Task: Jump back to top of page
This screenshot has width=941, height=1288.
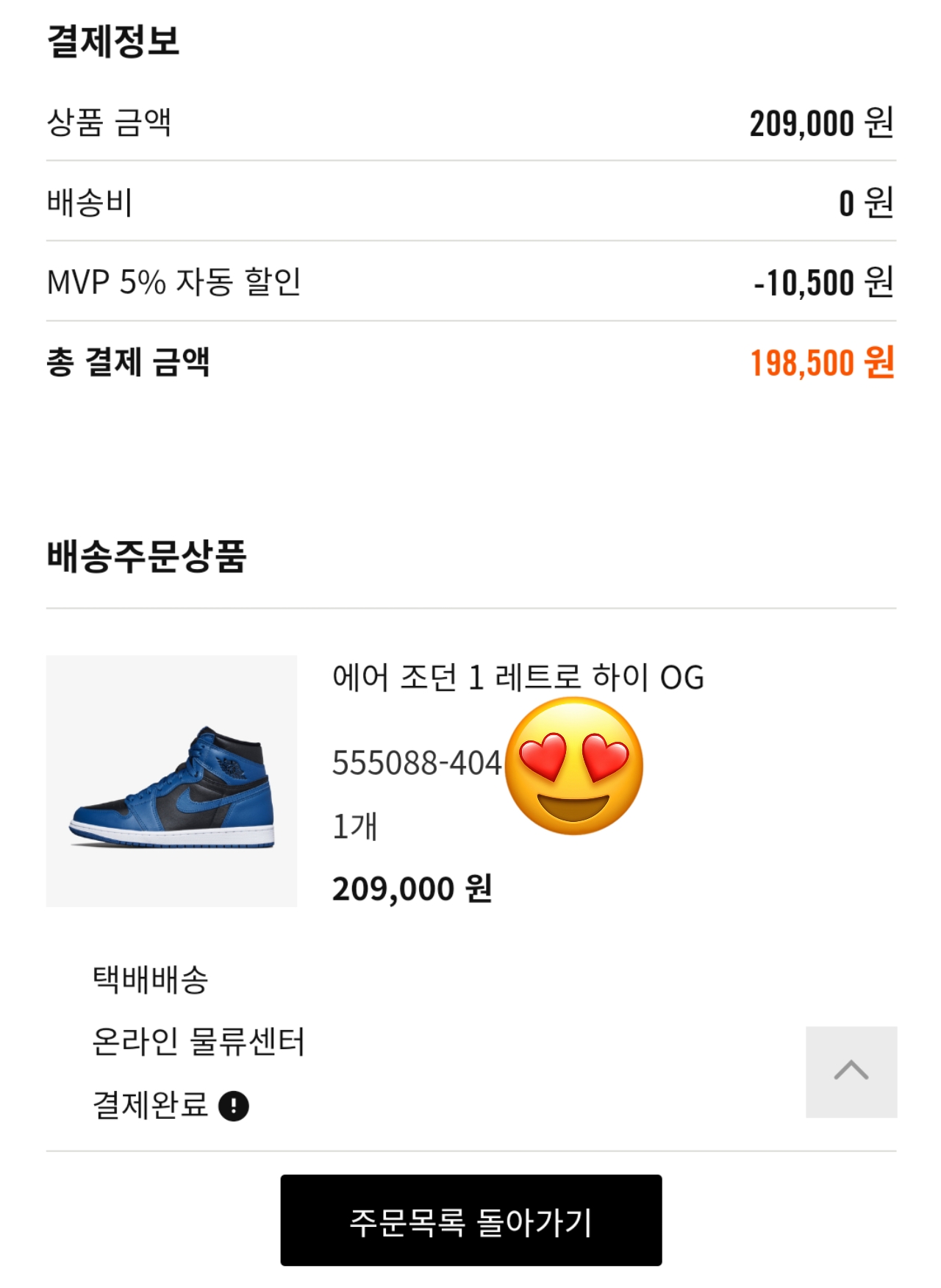Action: 851,1071
